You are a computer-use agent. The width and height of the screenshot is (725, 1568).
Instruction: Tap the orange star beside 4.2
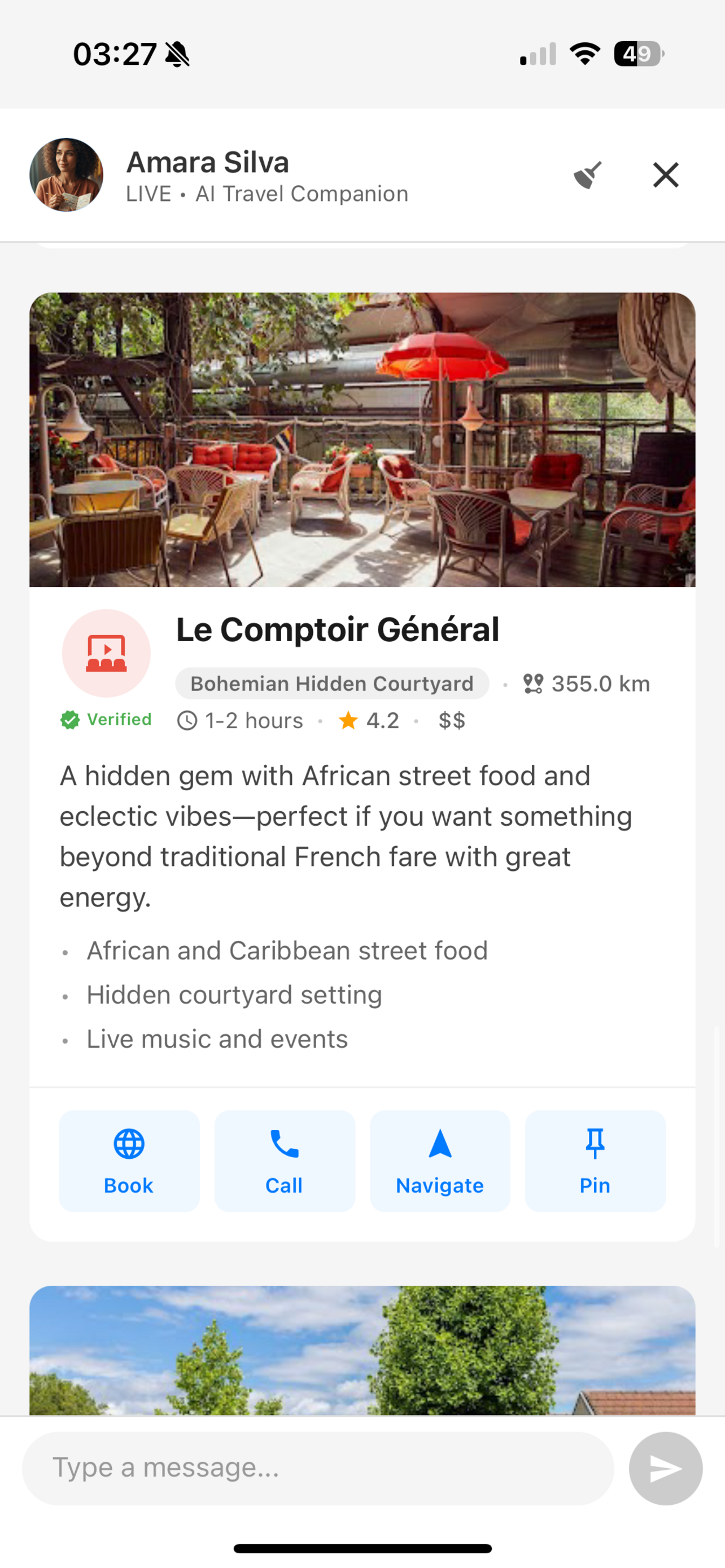tap(348, 720)
